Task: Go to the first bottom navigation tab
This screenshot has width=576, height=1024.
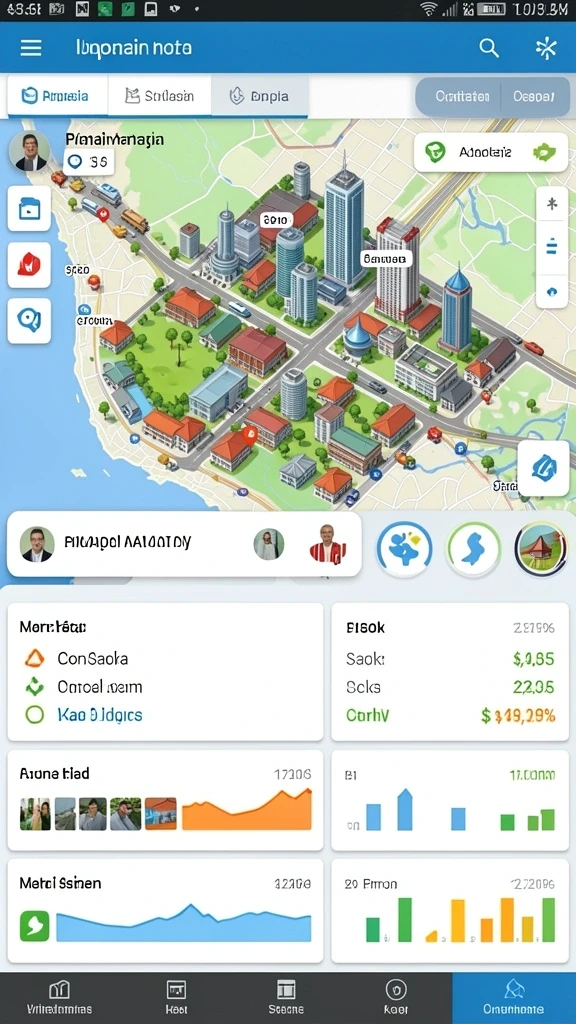Action: click(x=59, y=998)
